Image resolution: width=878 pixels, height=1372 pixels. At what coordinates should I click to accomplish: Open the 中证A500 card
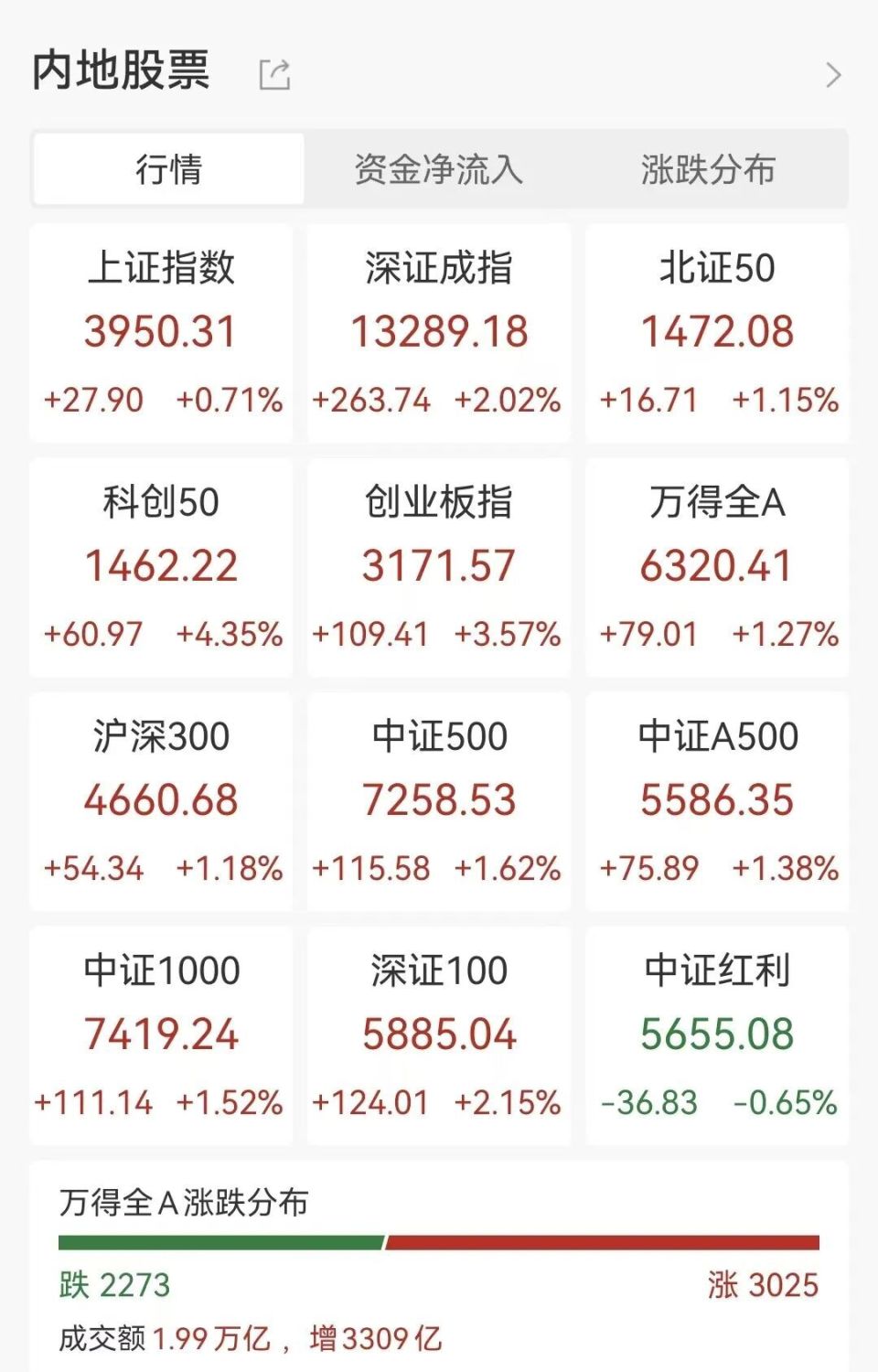pos(717,799)
